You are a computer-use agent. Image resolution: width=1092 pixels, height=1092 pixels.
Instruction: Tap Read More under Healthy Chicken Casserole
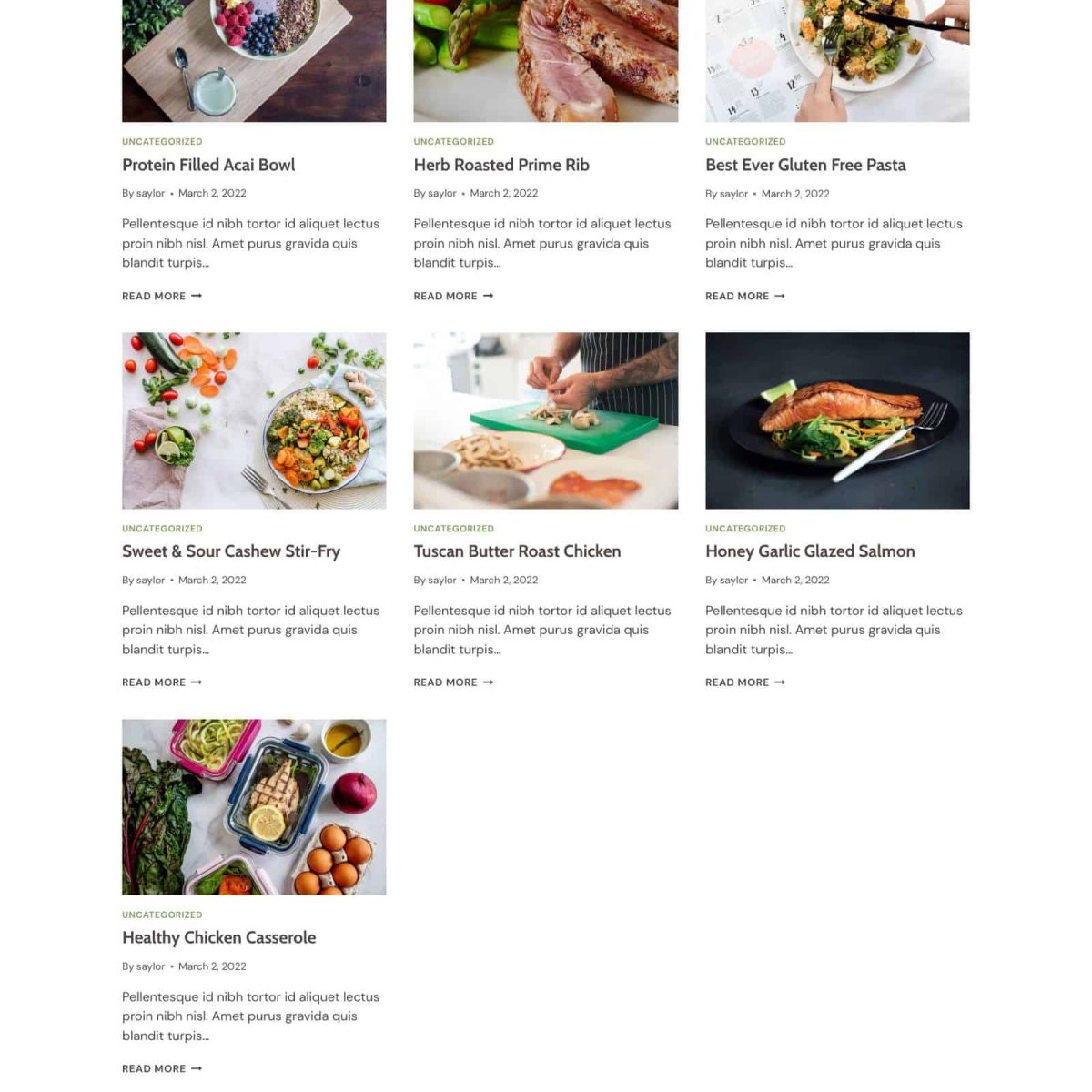tap(162, 1068)
